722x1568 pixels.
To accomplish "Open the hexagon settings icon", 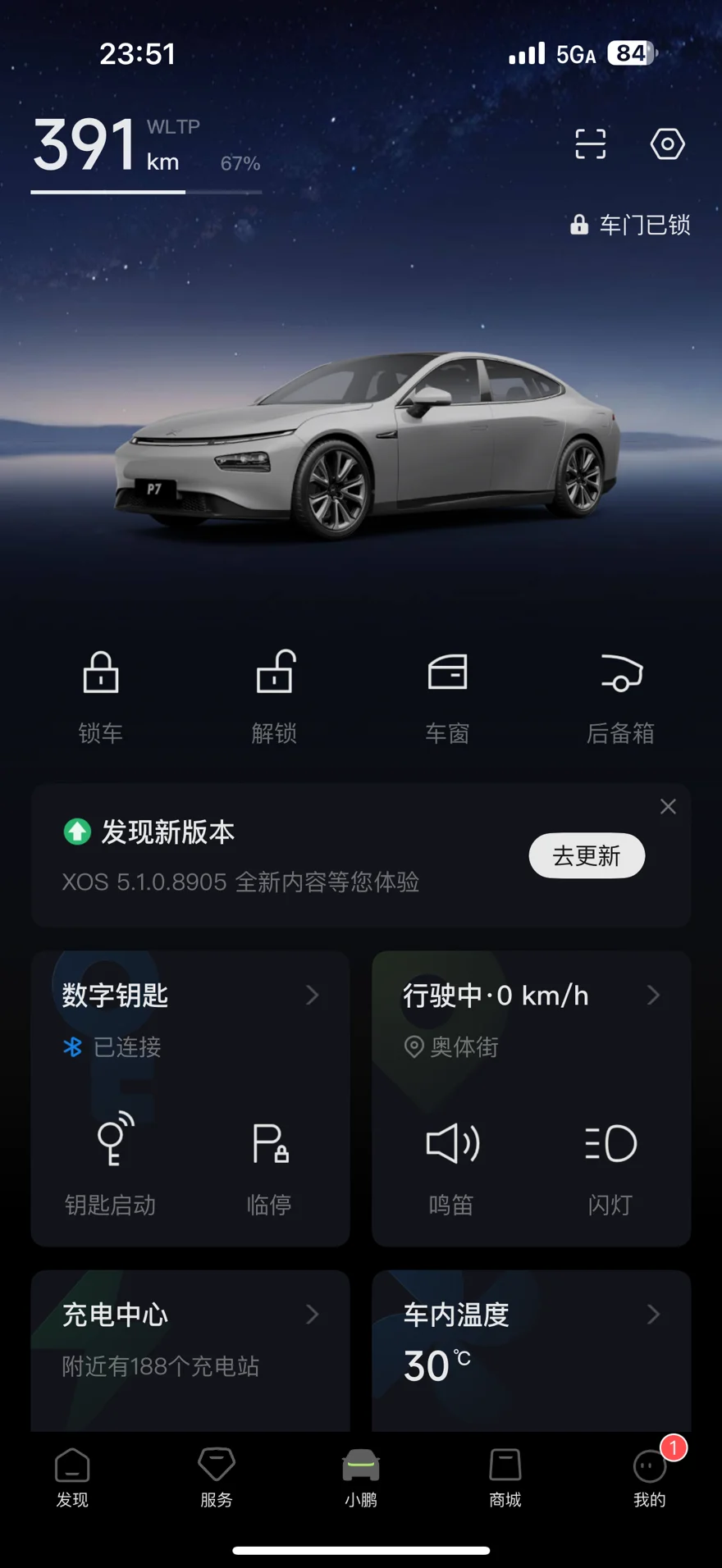I will [x=667, y=144].
